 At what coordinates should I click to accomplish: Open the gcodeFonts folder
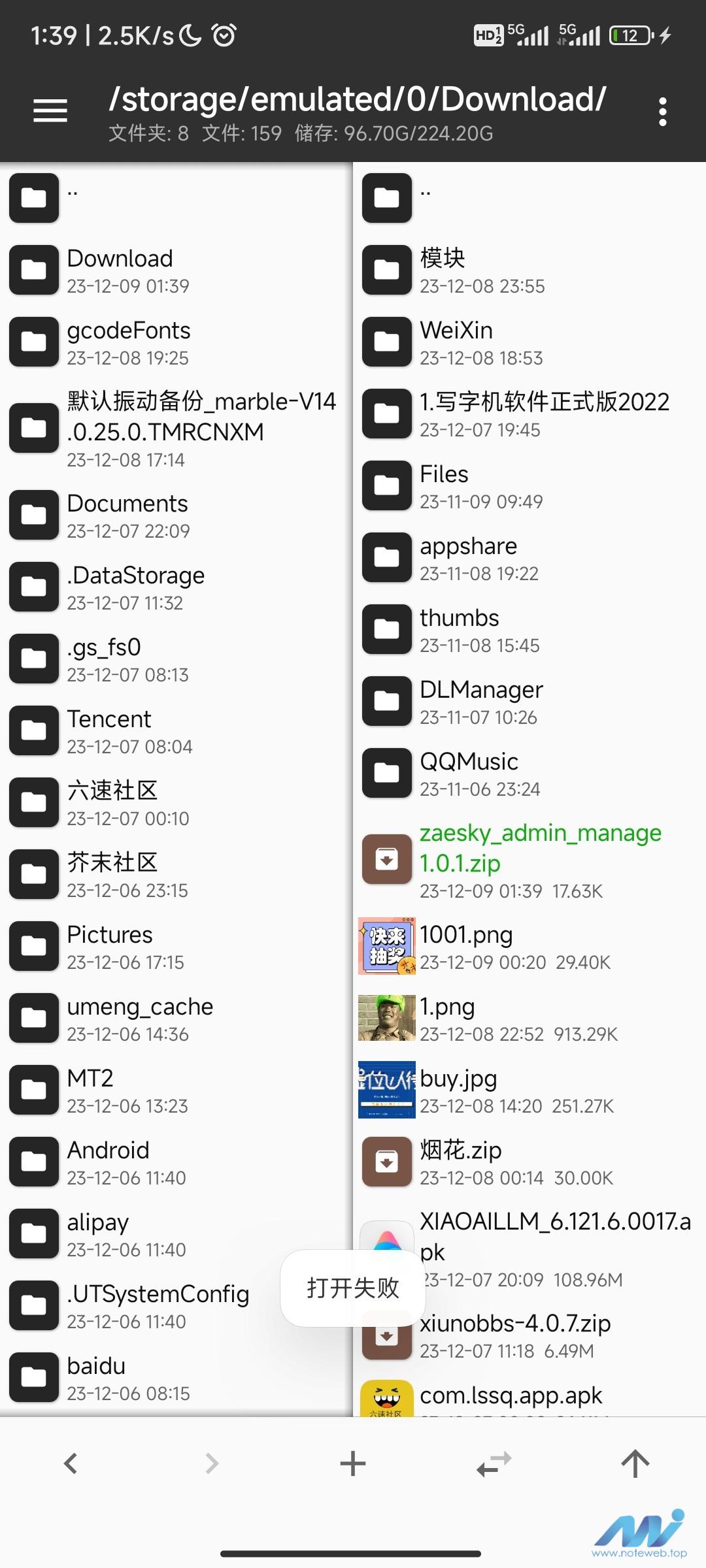176,342
